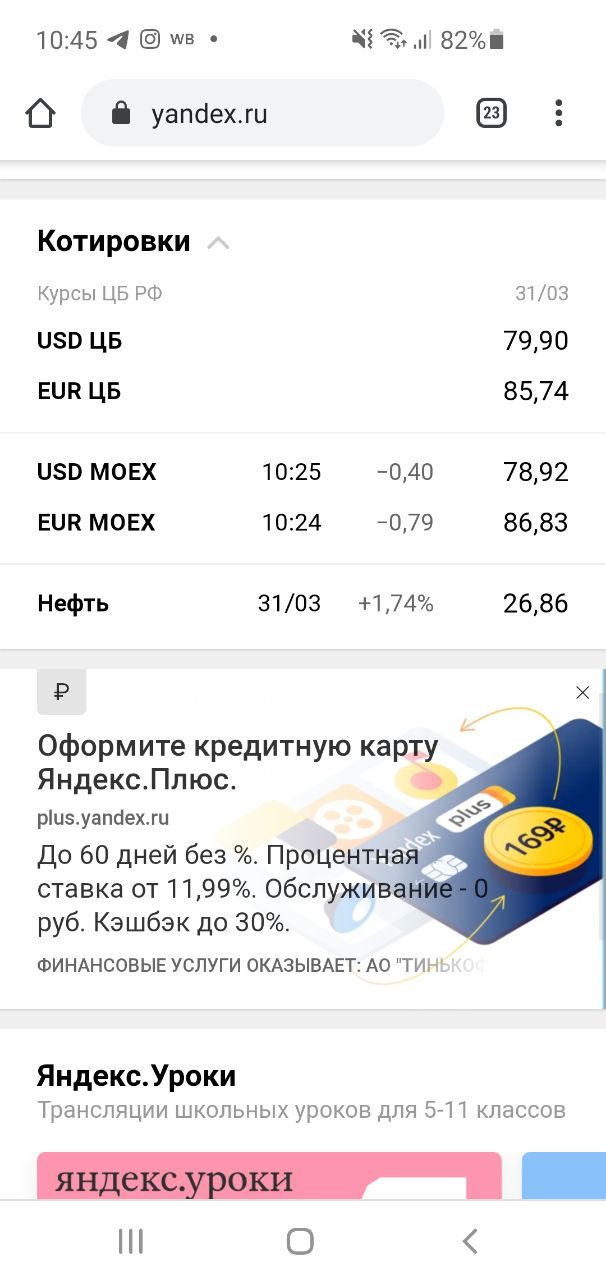Open the pink яндекс.уроки card

coord(269,1176)
